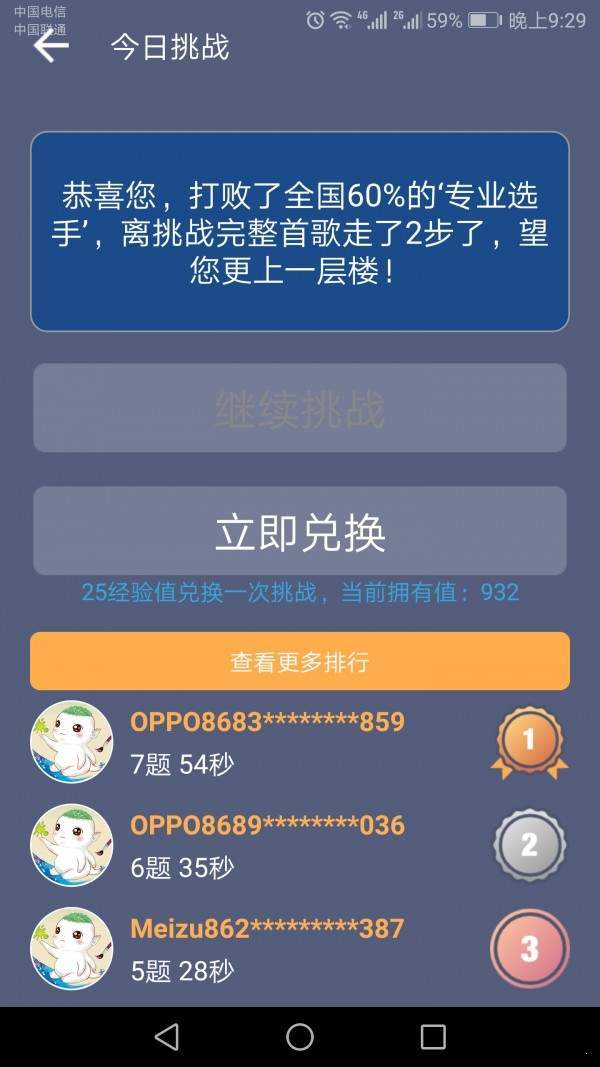
Task: Tap the system home button
Action: tap(300, 1037)
